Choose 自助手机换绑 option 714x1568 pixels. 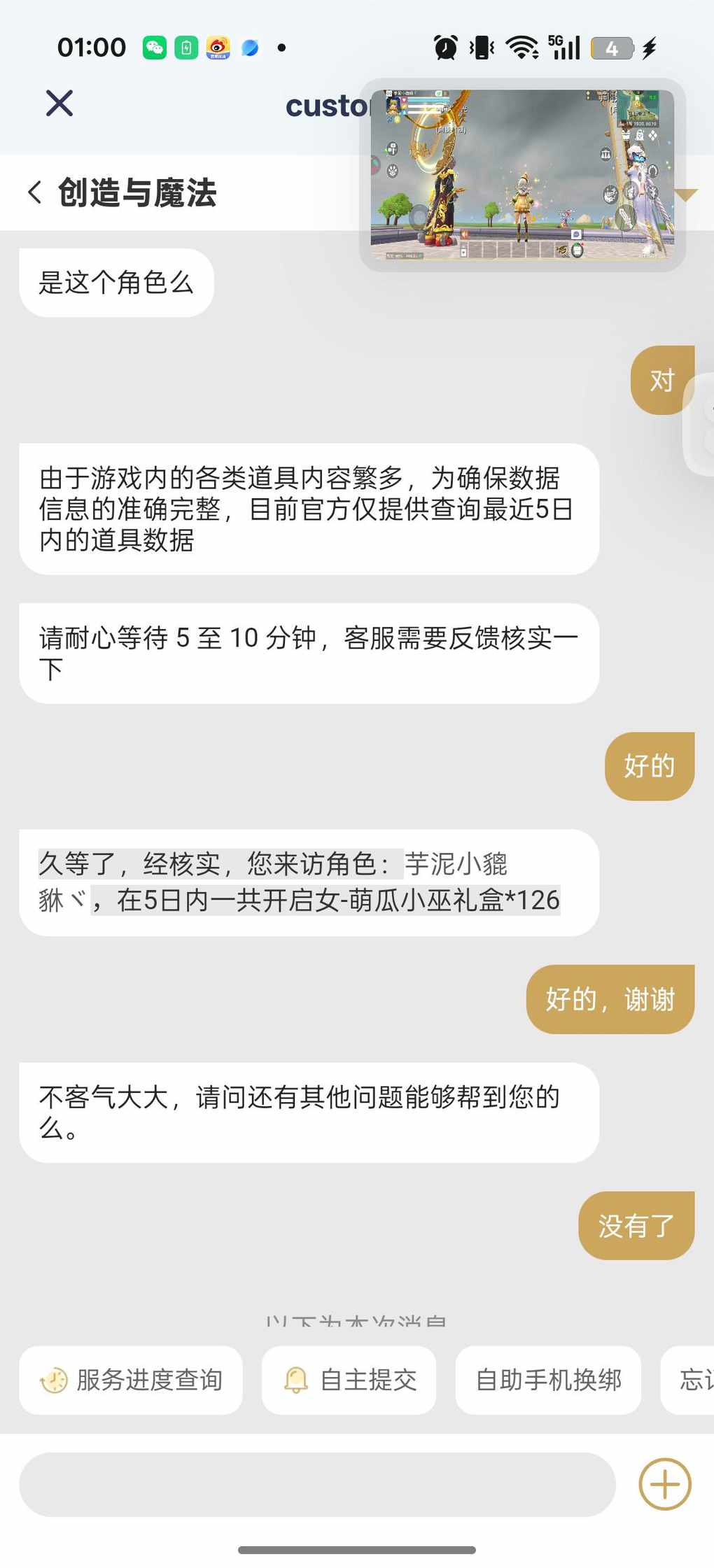pyautogui.click(x=548, y=1380)
